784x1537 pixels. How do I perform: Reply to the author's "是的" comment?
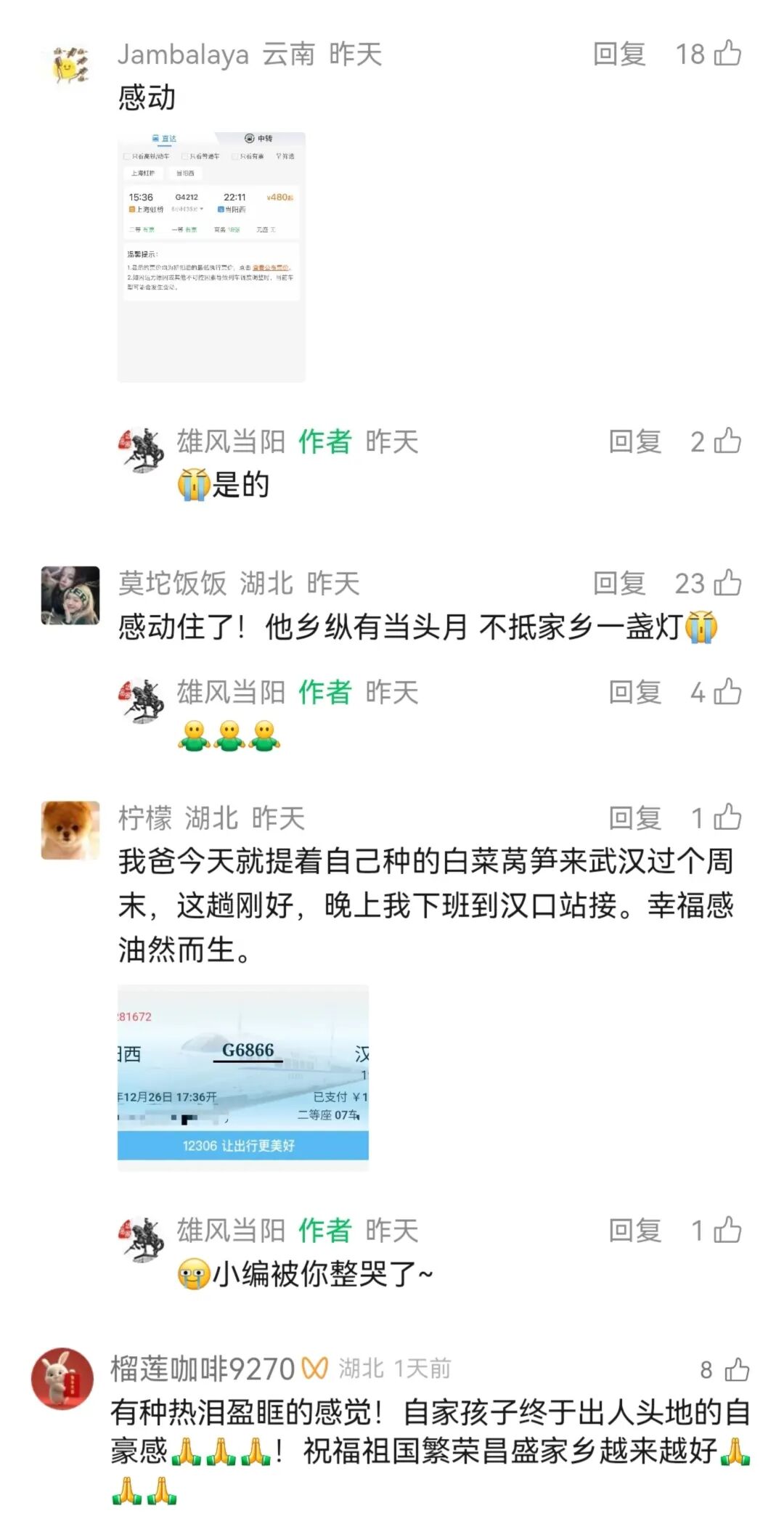tap(635, 441)
